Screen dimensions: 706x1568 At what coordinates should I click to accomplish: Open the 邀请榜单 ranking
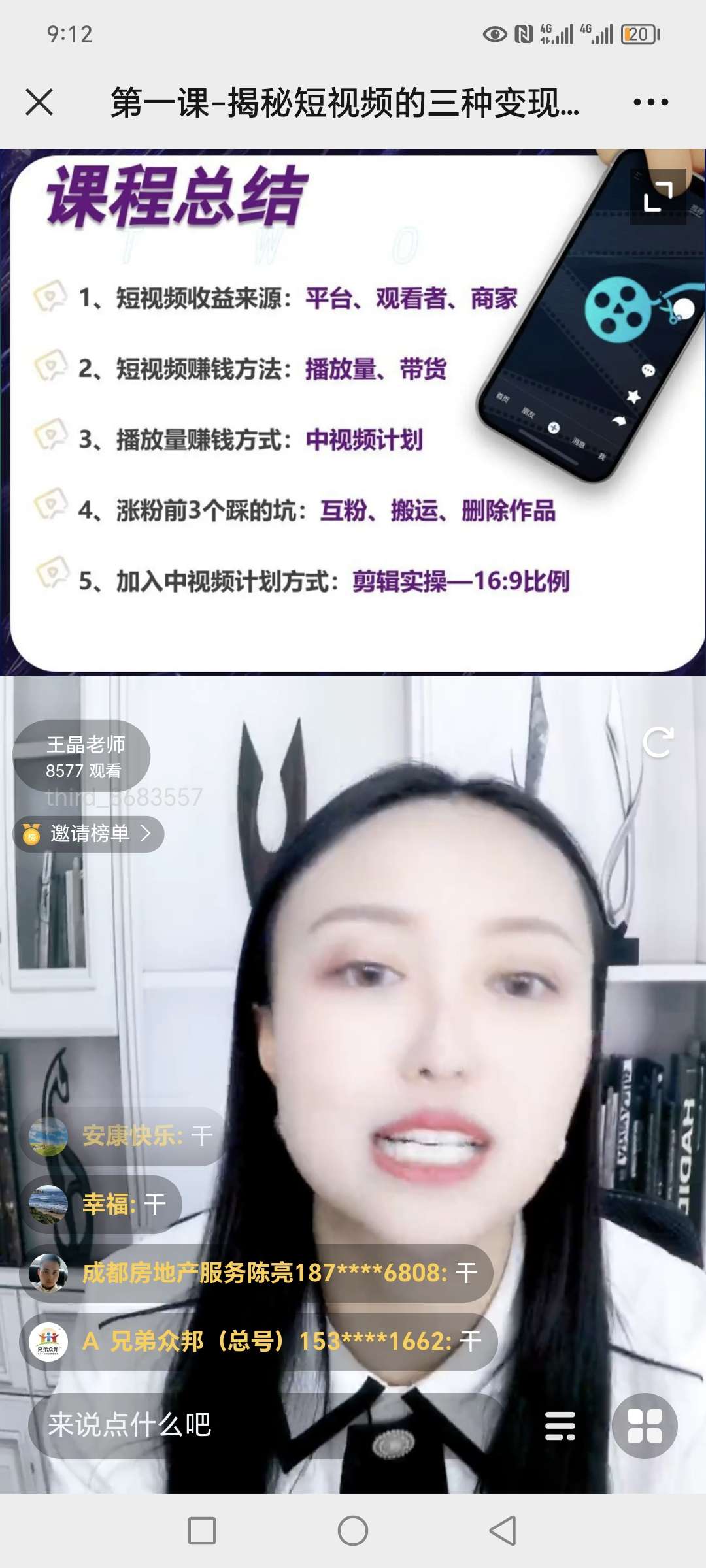[x=88, y=834]
